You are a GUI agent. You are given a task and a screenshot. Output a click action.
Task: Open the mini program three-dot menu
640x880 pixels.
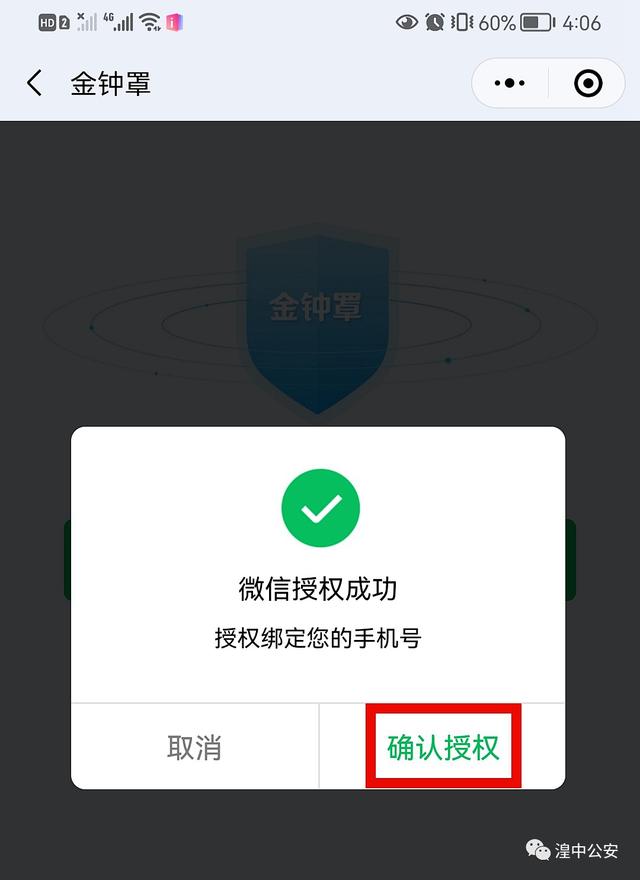(x=510, y=83)
